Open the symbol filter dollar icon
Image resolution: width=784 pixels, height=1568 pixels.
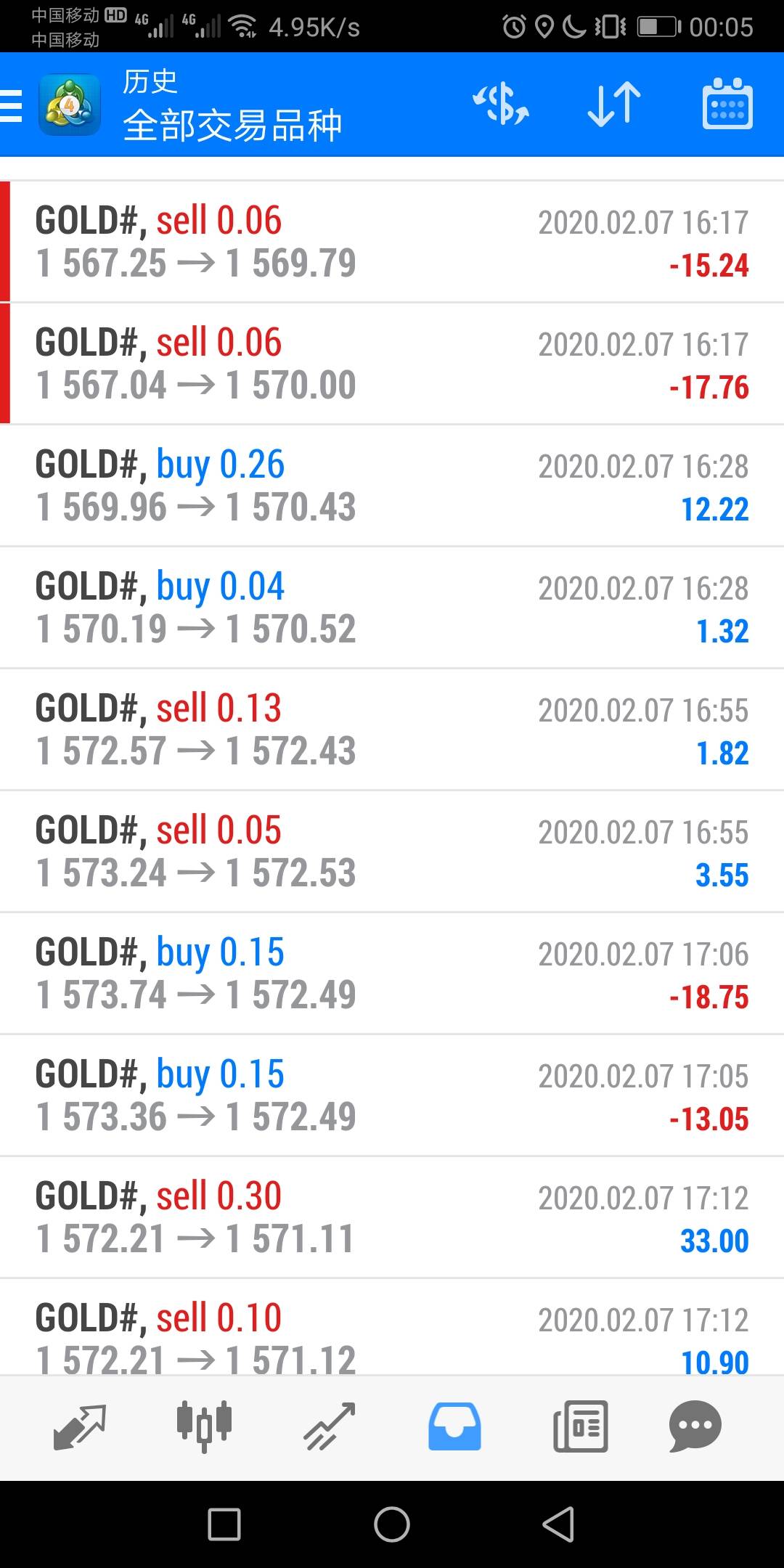[x=501, y=105]
